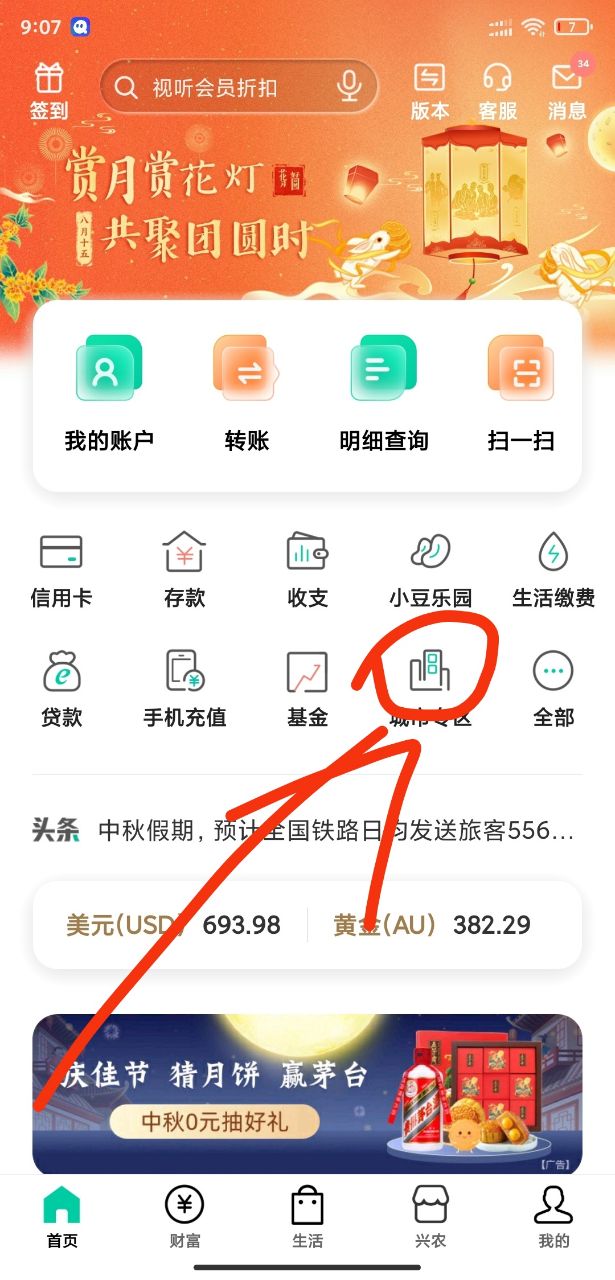The image size is (615, 1280).
Task: View 全部 services
Action: pyautogui.click(x=553, y=688)
